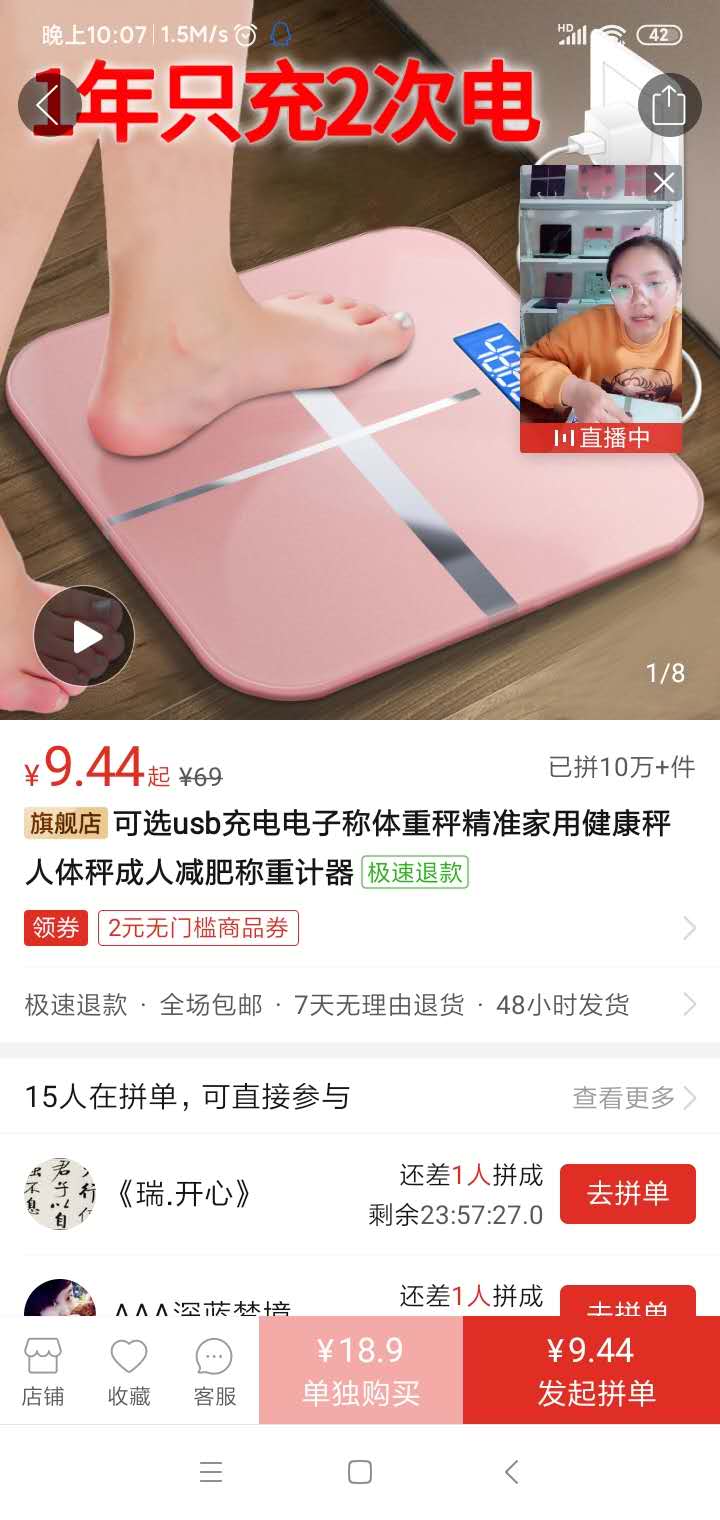This screenshot has width=720, height=1520.
Task: Contact 客服 customer service
Action: (x=215, y=1372)
